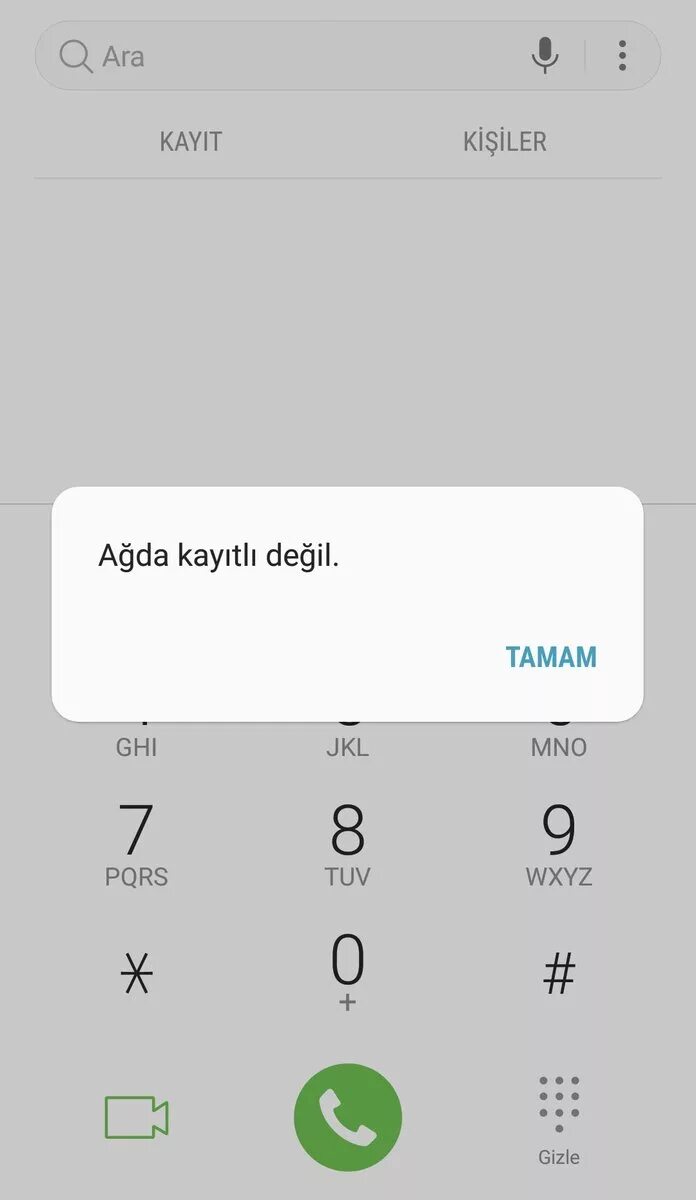696x1200 pixels.
Task: Dismiss the dialog with TAMAM
Action: pyautogui.click(x=551, y=657)
